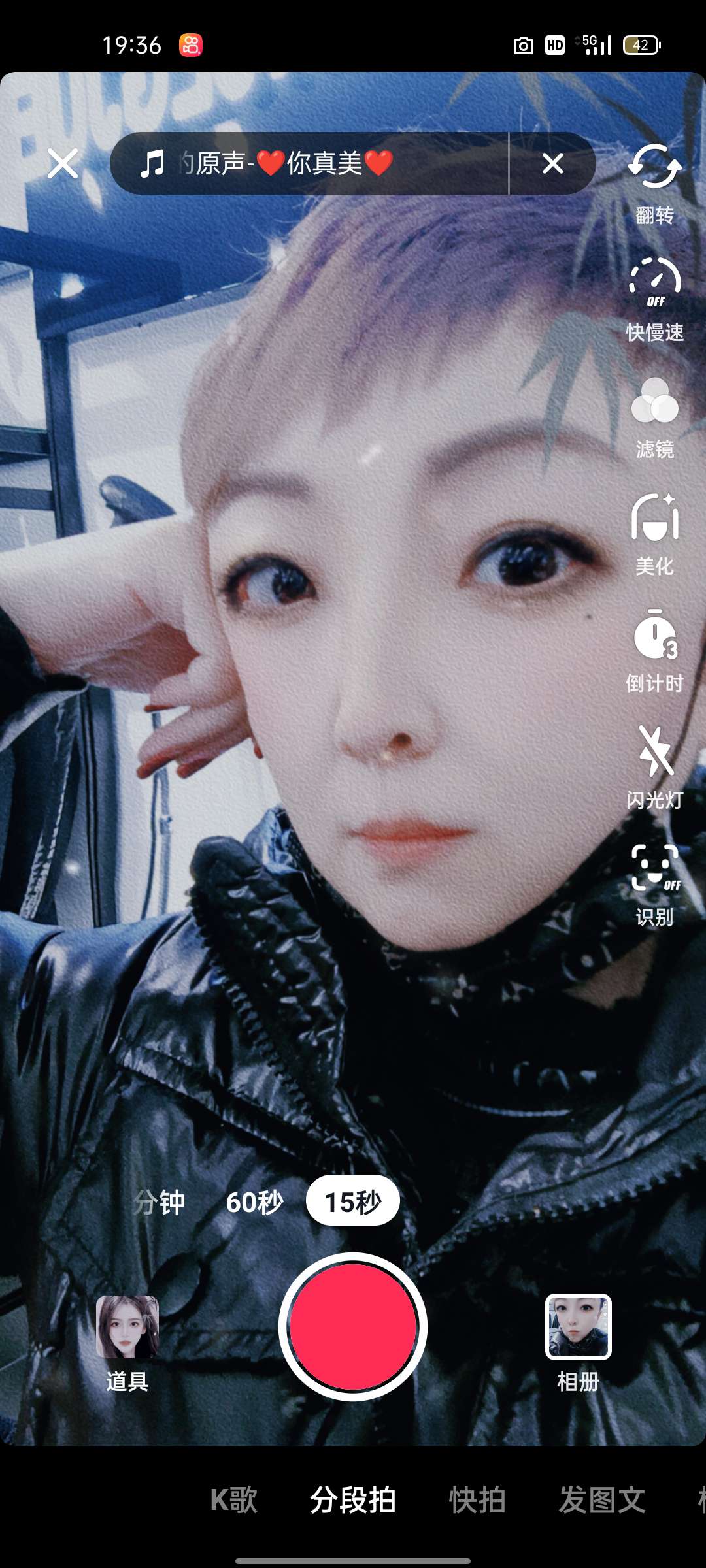Switch to 发图文 mode
The height and width of the screenshot is (1568, 706).
pos(602,1499)
